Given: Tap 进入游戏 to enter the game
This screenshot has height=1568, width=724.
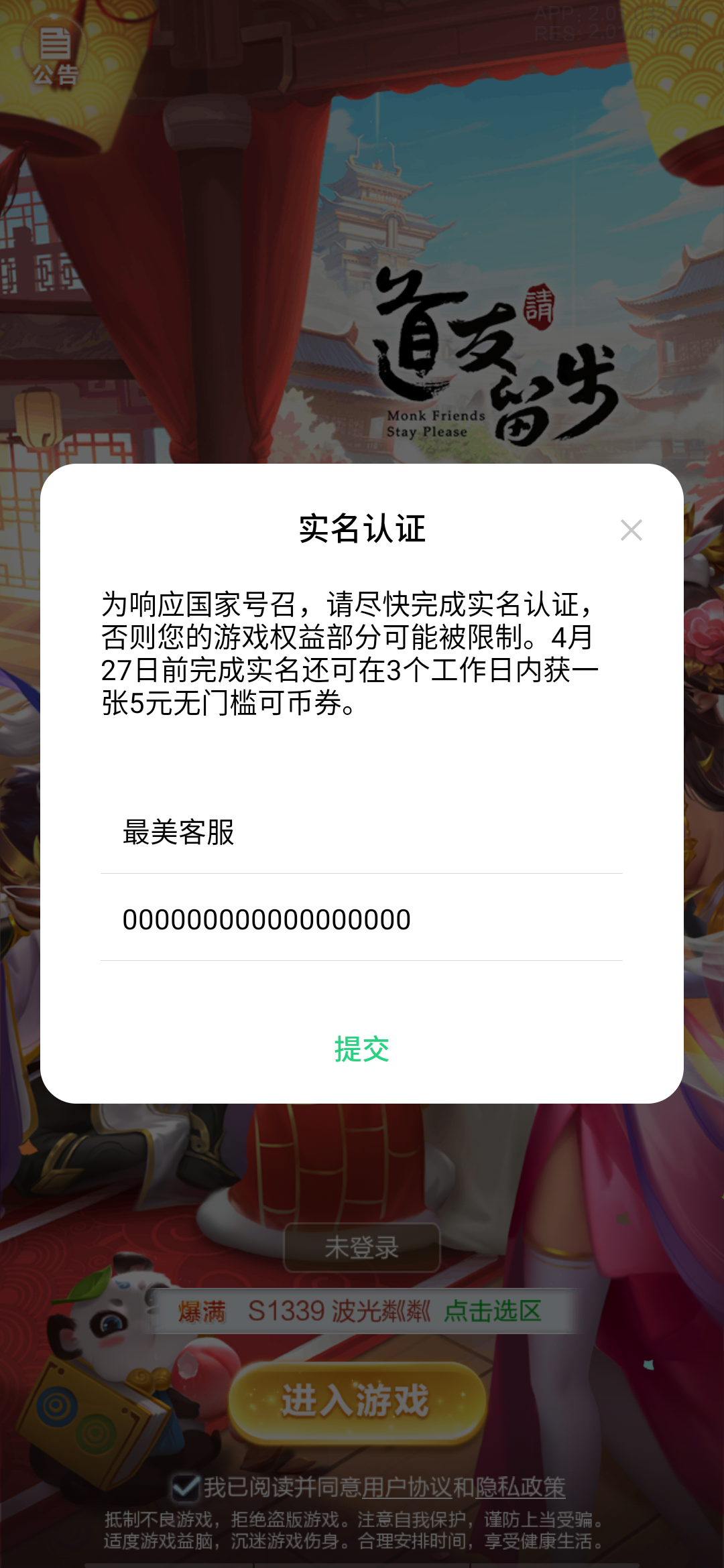Looking at the screenshot, I should tap(357, 1400).
